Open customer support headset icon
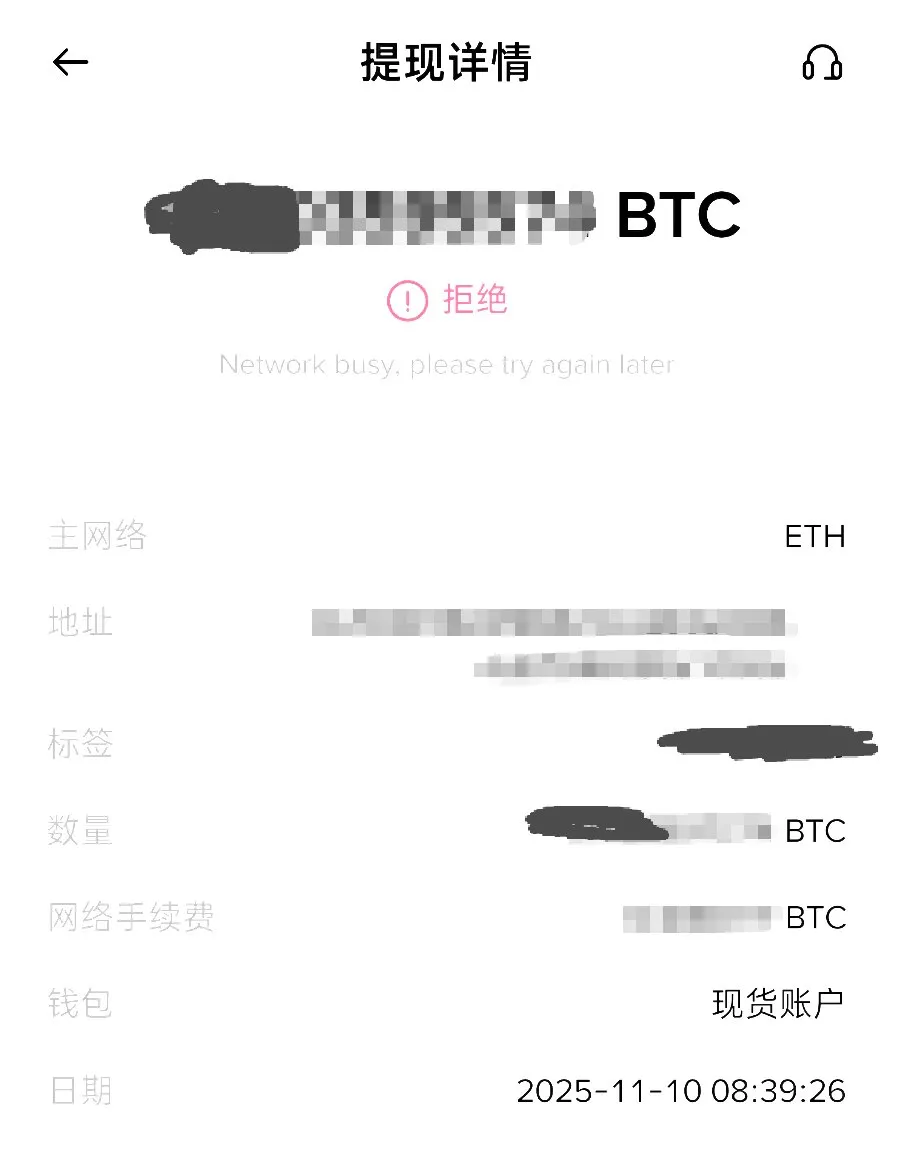 822,63
